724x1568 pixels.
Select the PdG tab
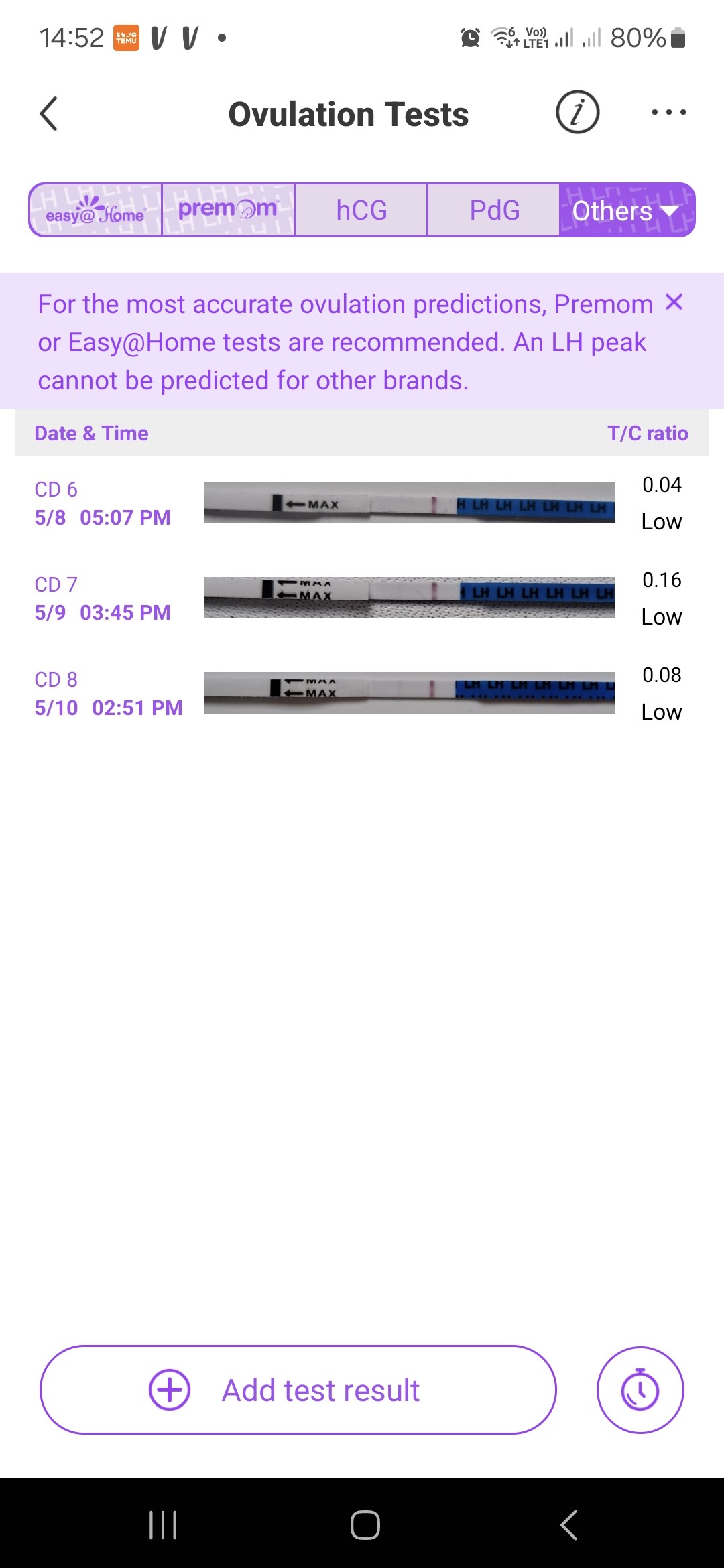[x=494, y=210]
